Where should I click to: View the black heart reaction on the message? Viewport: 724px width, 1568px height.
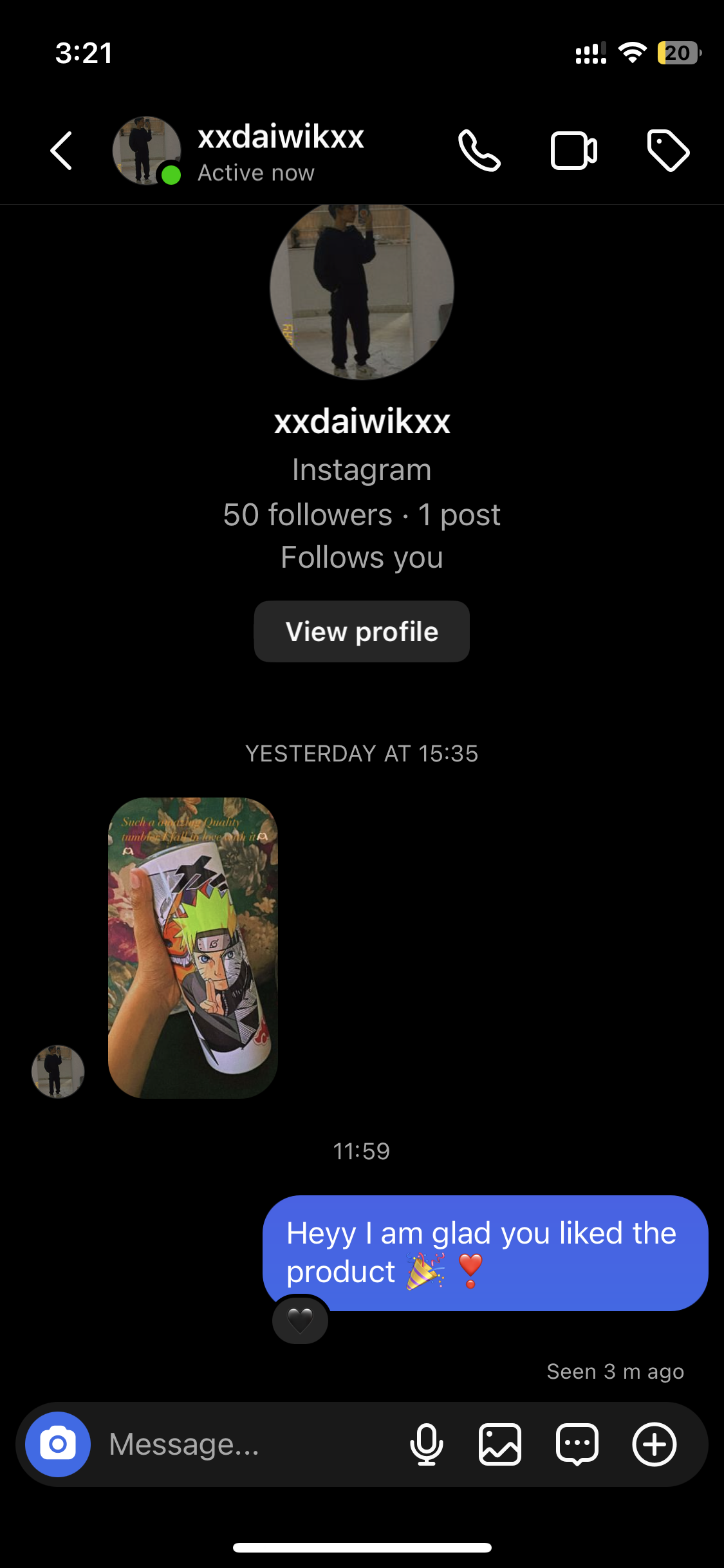pyautogui.click(x=300, y=1321)
